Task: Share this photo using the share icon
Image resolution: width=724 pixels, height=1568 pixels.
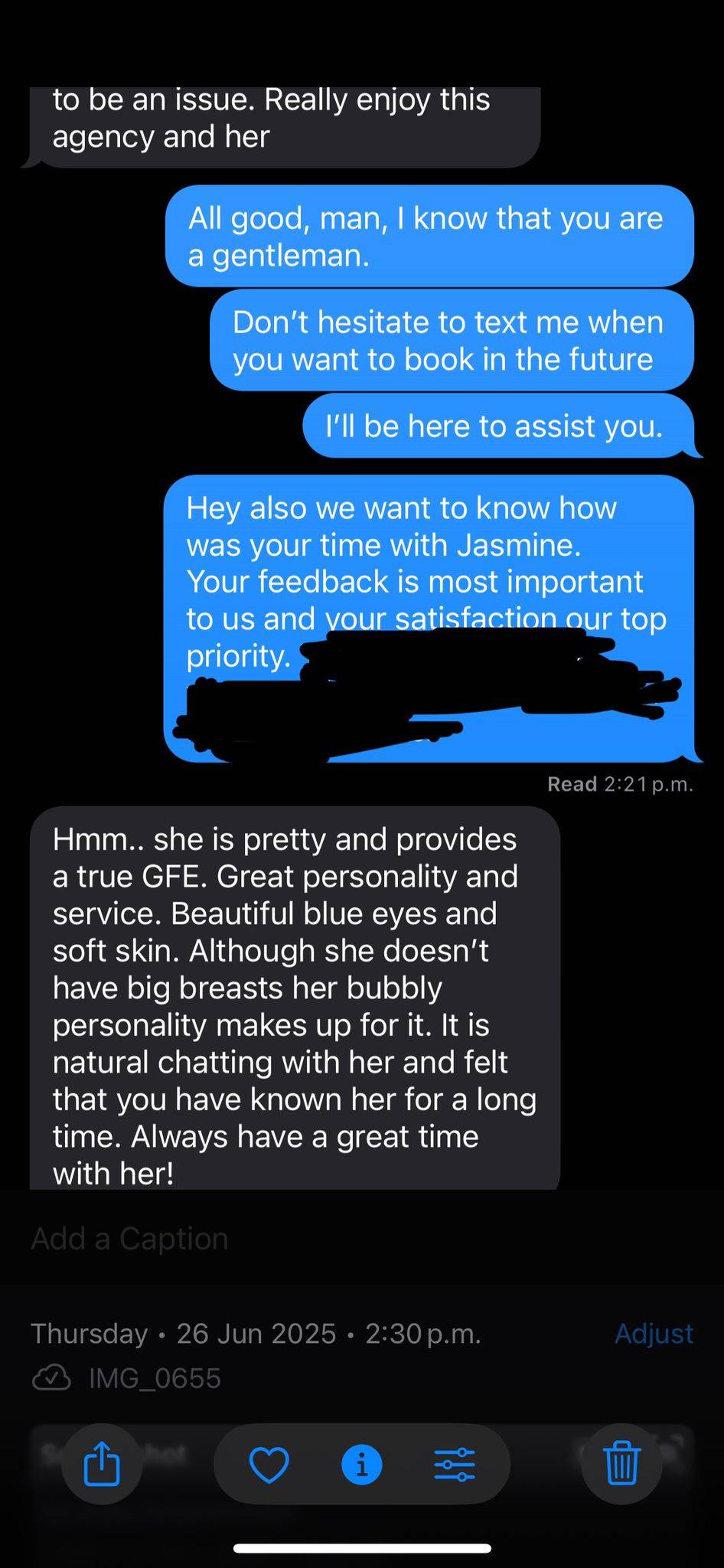Action: tap(102, 1465)
